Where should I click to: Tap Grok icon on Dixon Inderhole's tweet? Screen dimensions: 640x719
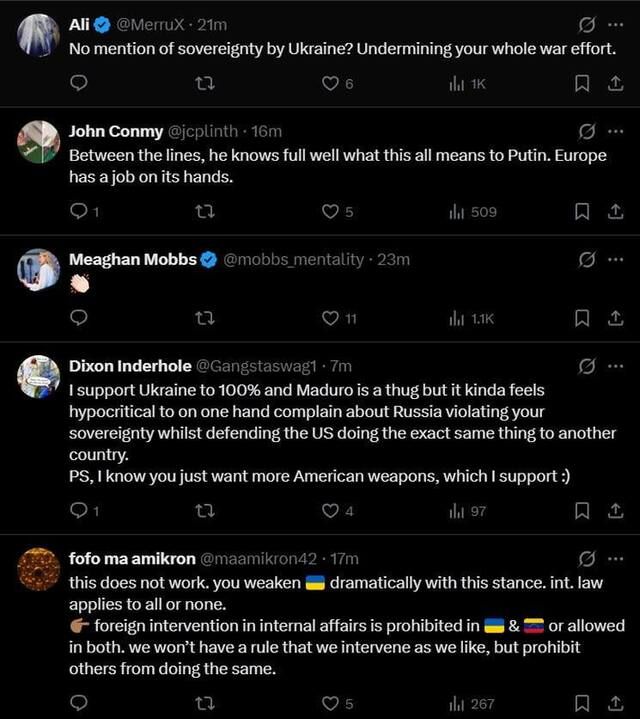[x=588, y=366]
